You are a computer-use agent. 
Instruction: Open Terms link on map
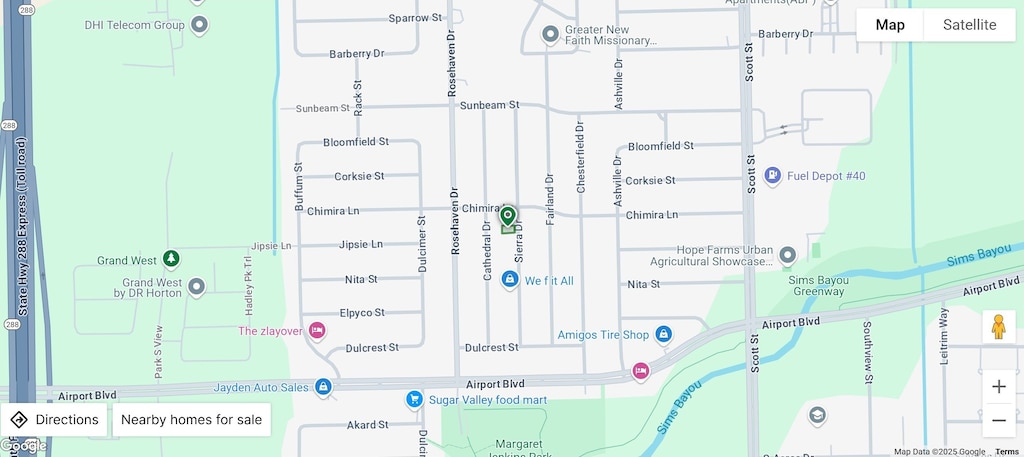tap(1006, 452)
